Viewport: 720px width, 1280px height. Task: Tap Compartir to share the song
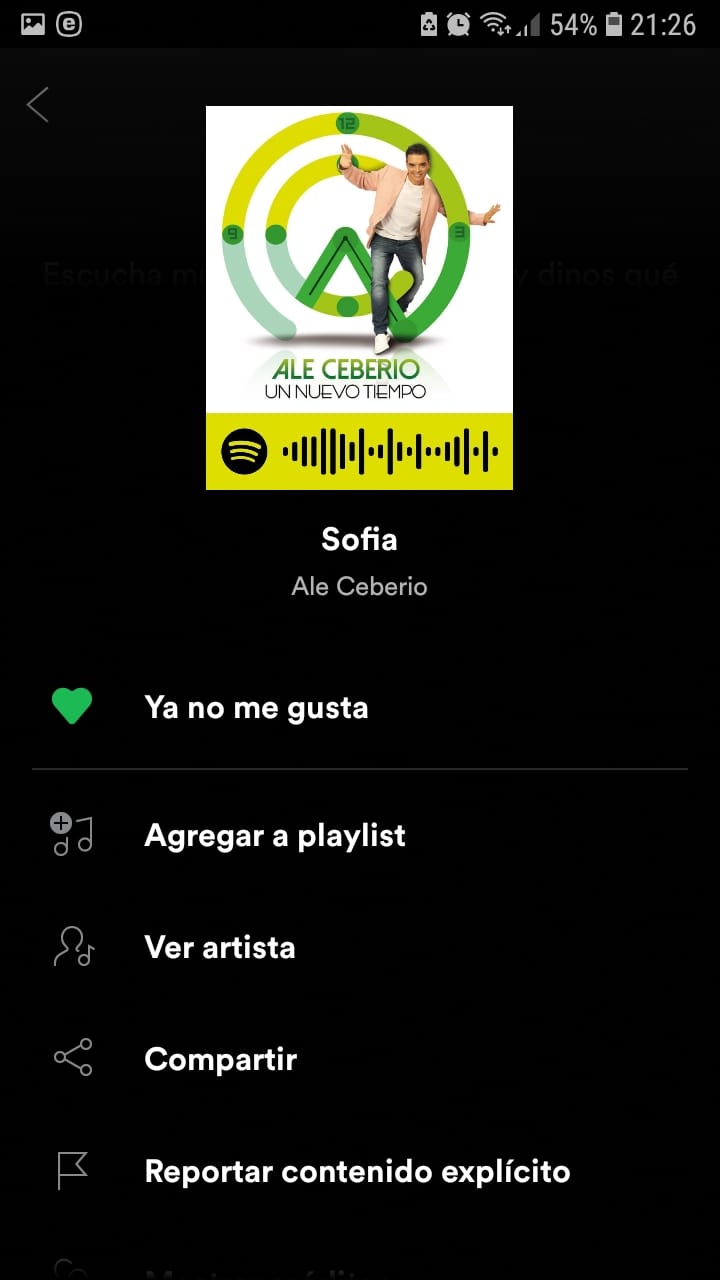tap(360, 1059)
